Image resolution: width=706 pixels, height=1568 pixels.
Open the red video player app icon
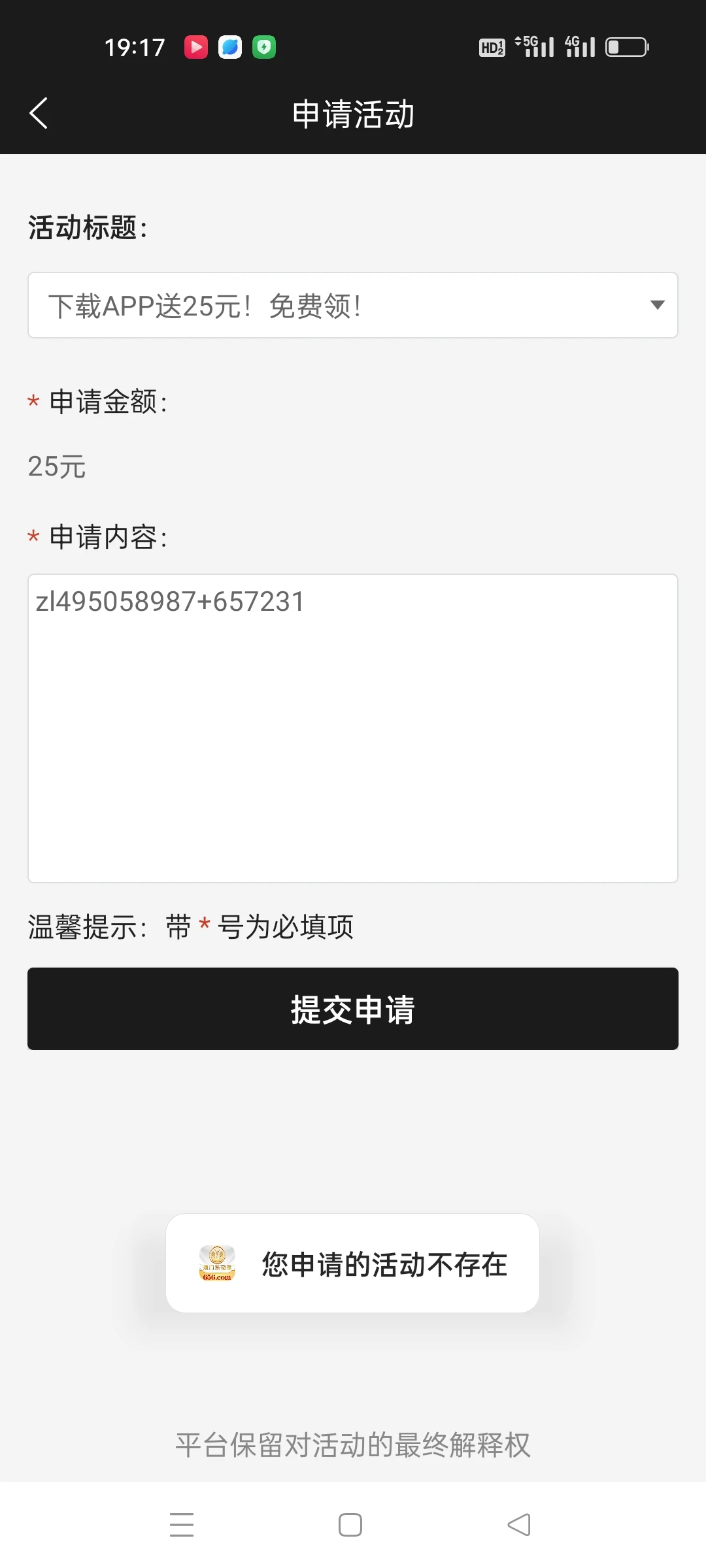195,46
